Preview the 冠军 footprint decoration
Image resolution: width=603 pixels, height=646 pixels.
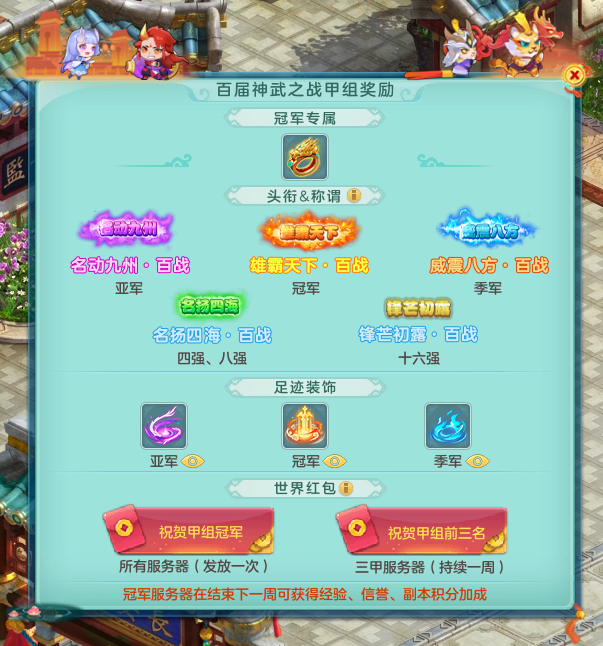click(x=334, y=461)
